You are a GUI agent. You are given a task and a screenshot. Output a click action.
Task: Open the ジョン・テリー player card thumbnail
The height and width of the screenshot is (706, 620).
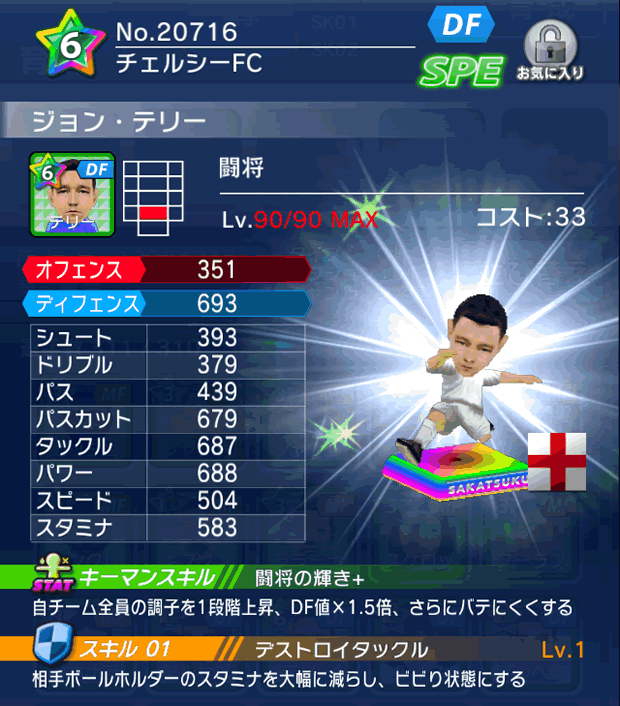click(x=71, y=194)
